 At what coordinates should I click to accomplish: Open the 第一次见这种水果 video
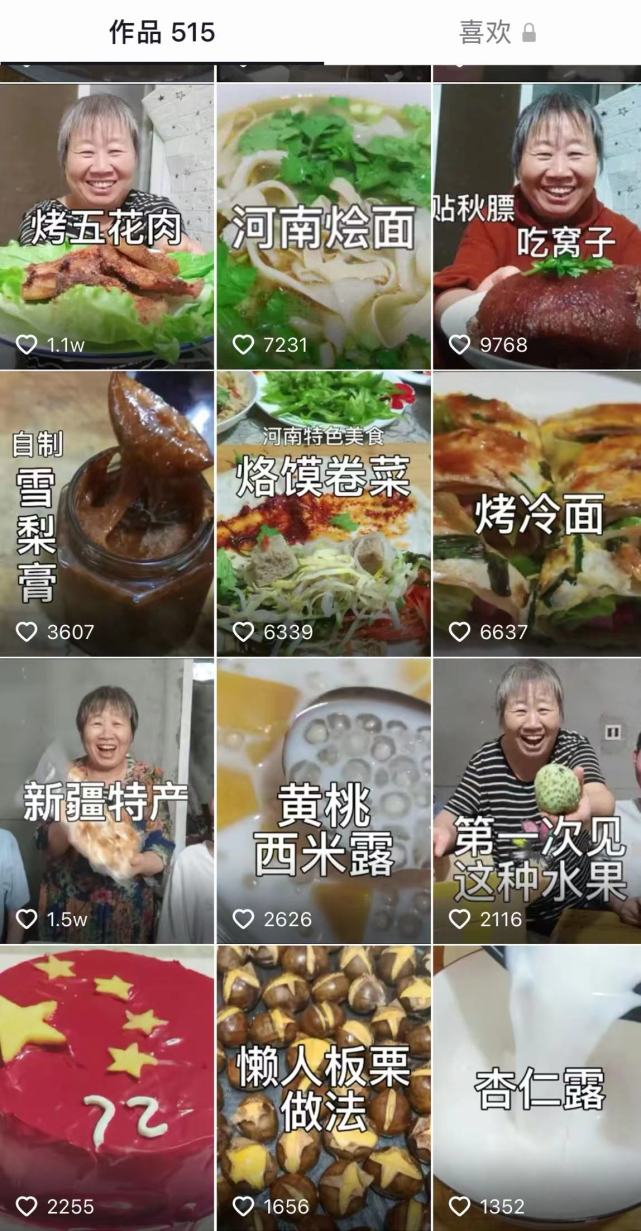537,801
